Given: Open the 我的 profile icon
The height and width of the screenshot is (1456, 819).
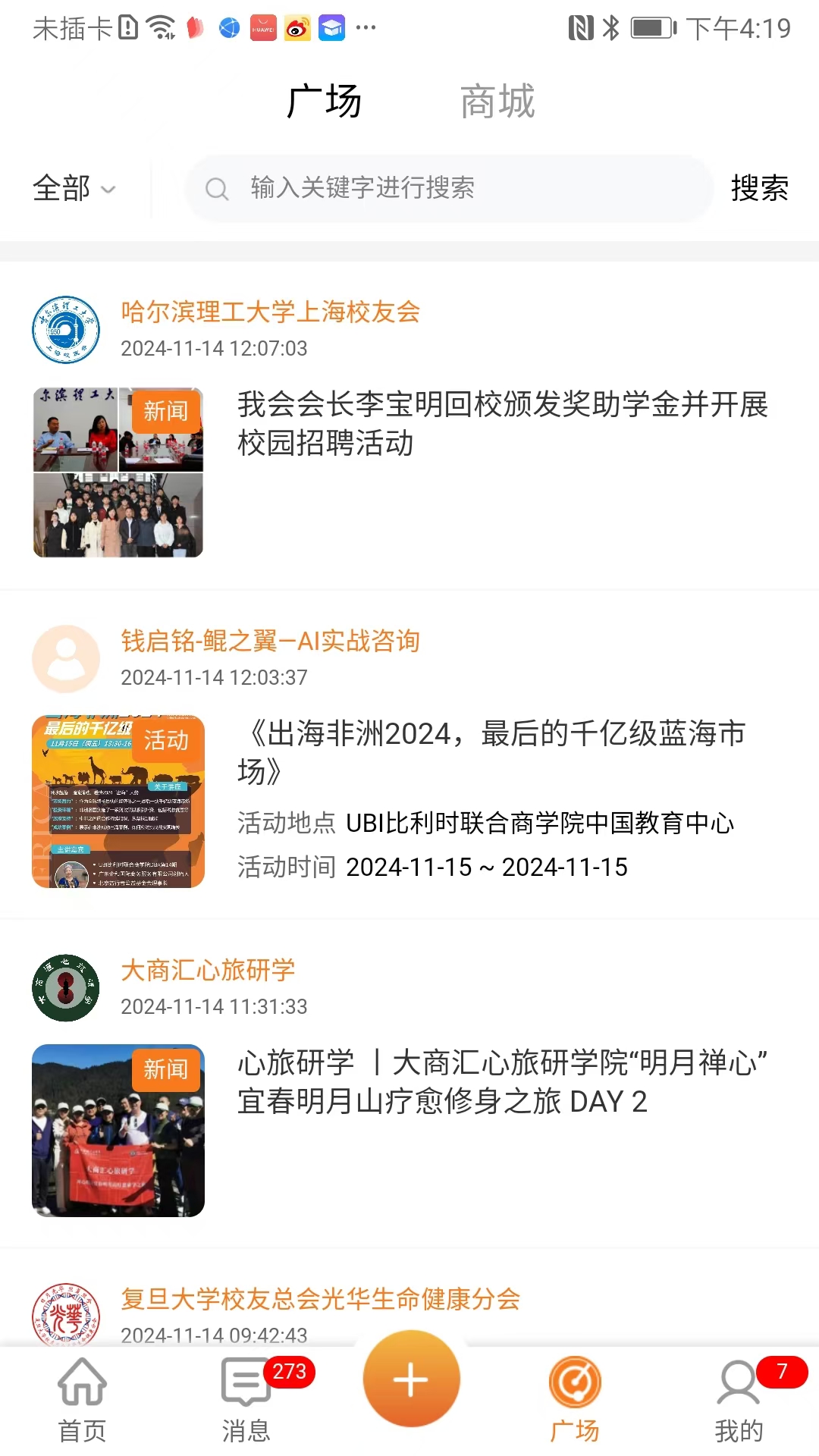Looking at the screenshot, I should [739, 1383].
